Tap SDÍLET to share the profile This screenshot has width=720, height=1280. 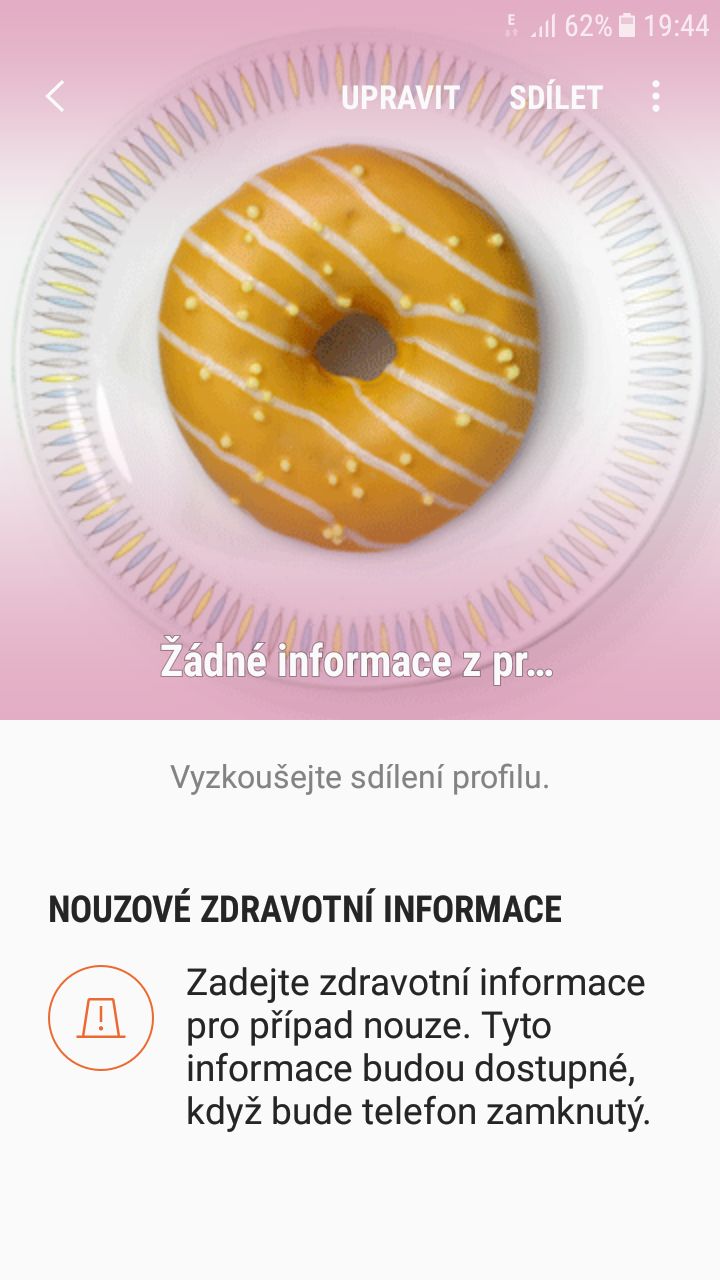tap(556, 97)
